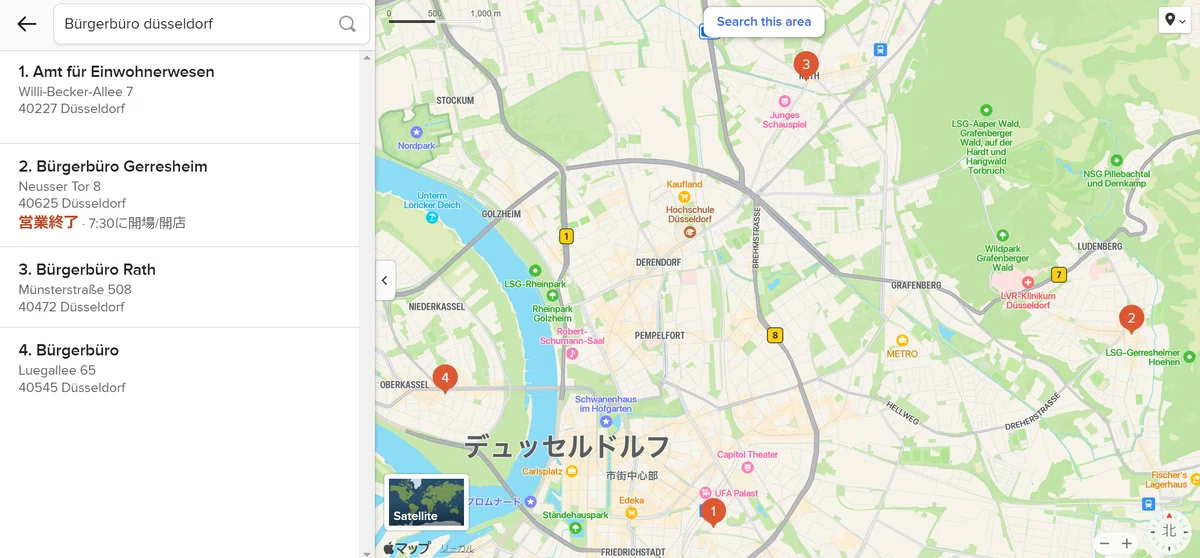Select map pin number 3

pyautogui.click(x=806, y=65)
